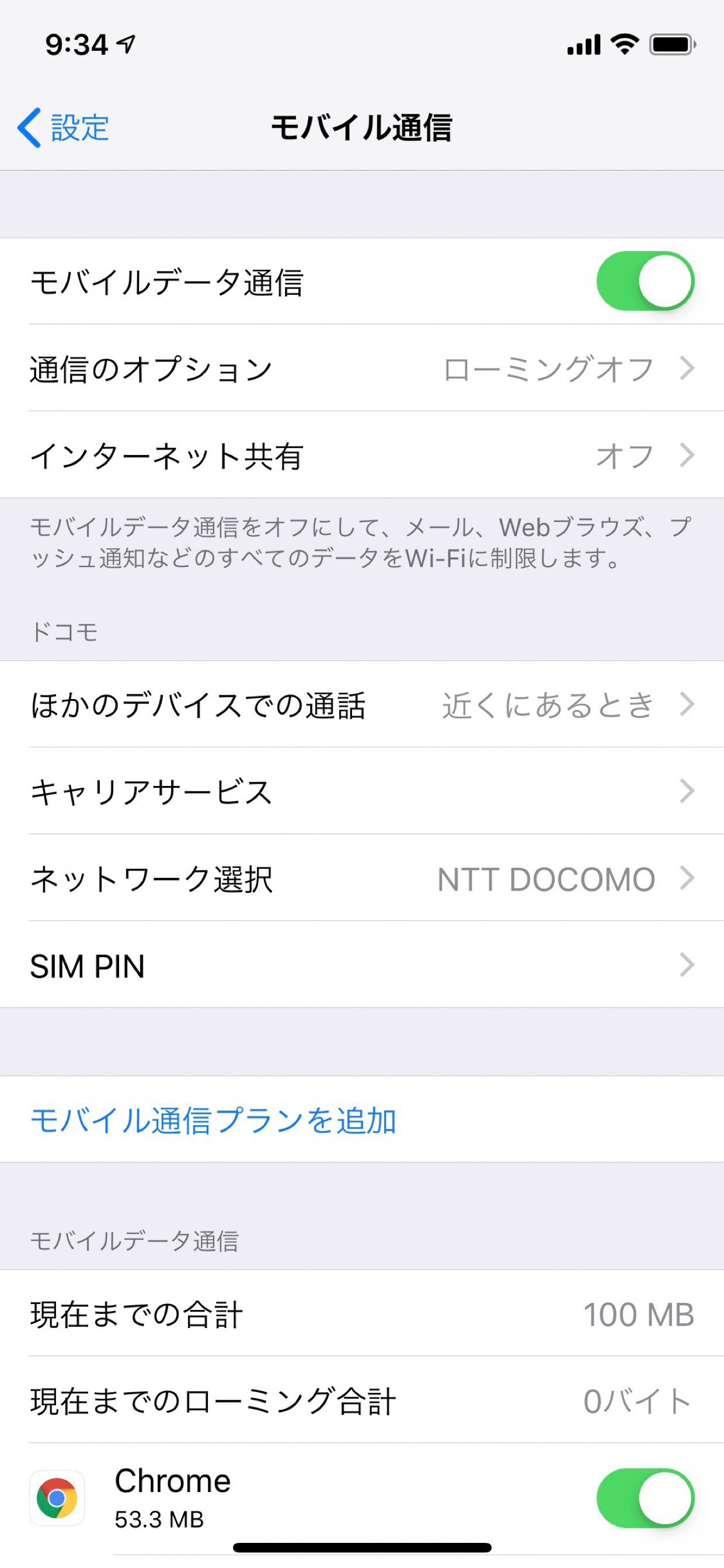
Task: Open ほかのデバイスでの通話 row
Action: click(362, 705)
